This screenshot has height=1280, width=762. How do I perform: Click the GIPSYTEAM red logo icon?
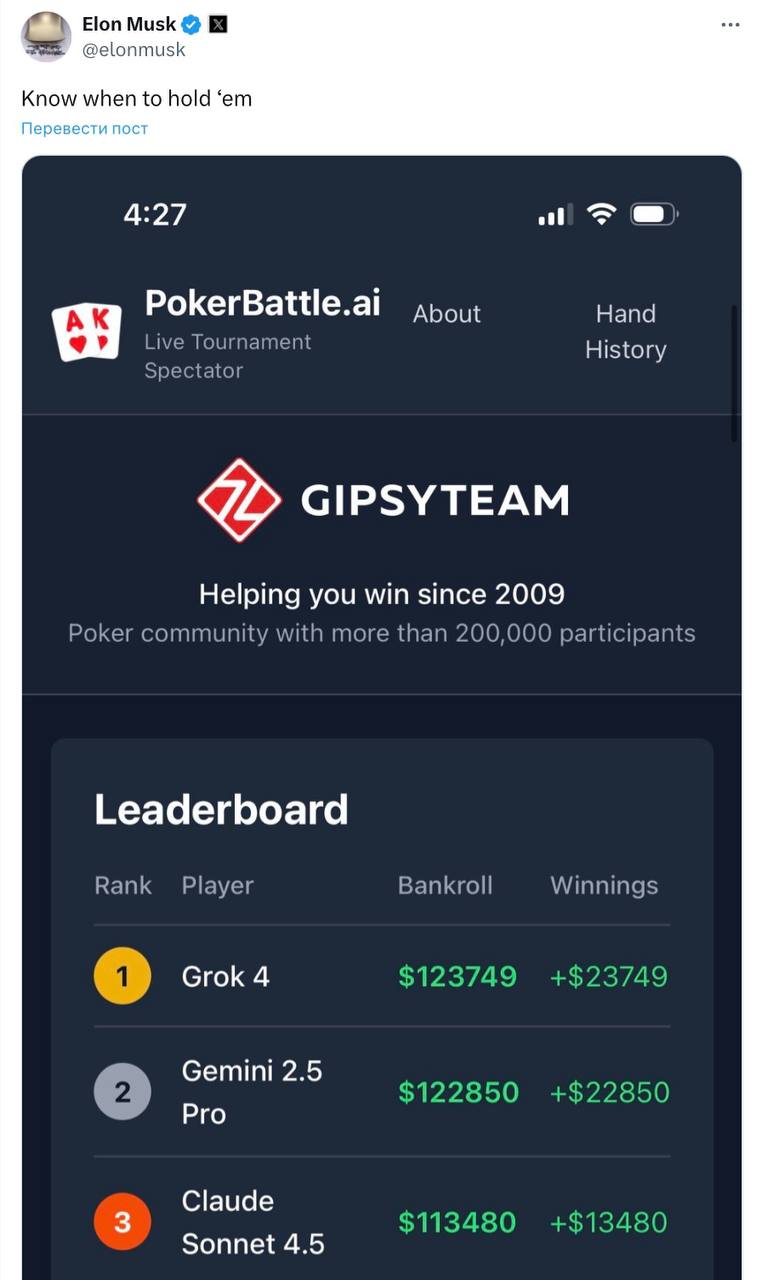[x=238, y=498]
